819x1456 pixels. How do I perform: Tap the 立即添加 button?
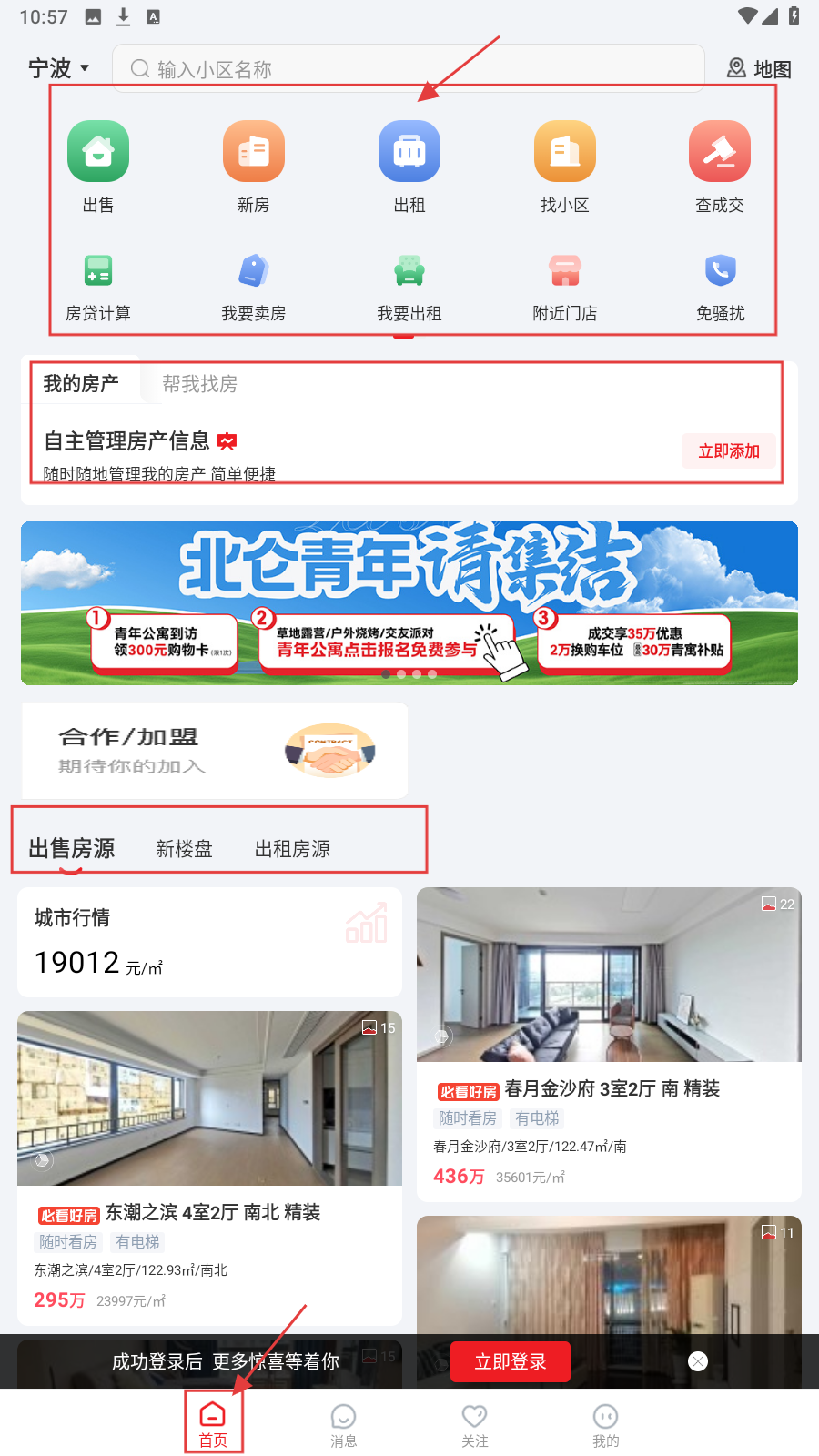[x=729, y=450]
